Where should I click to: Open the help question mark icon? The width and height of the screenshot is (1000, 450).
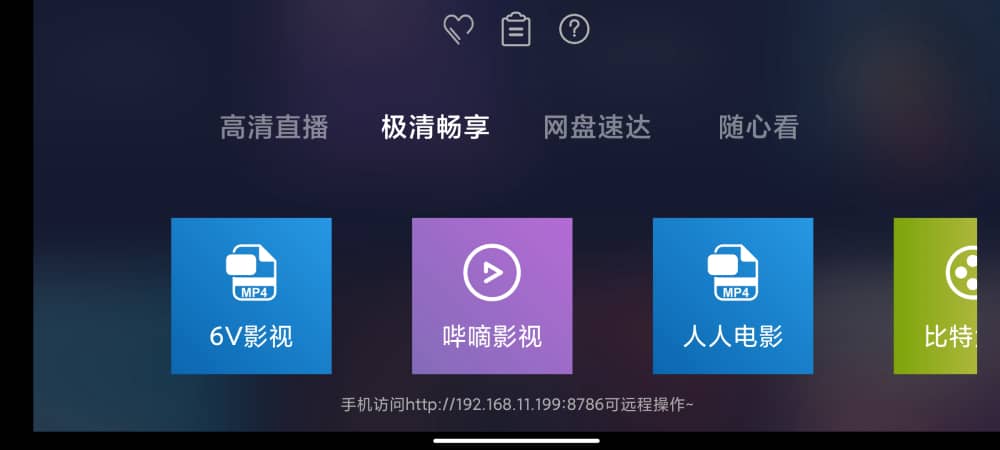coord(574,29)
